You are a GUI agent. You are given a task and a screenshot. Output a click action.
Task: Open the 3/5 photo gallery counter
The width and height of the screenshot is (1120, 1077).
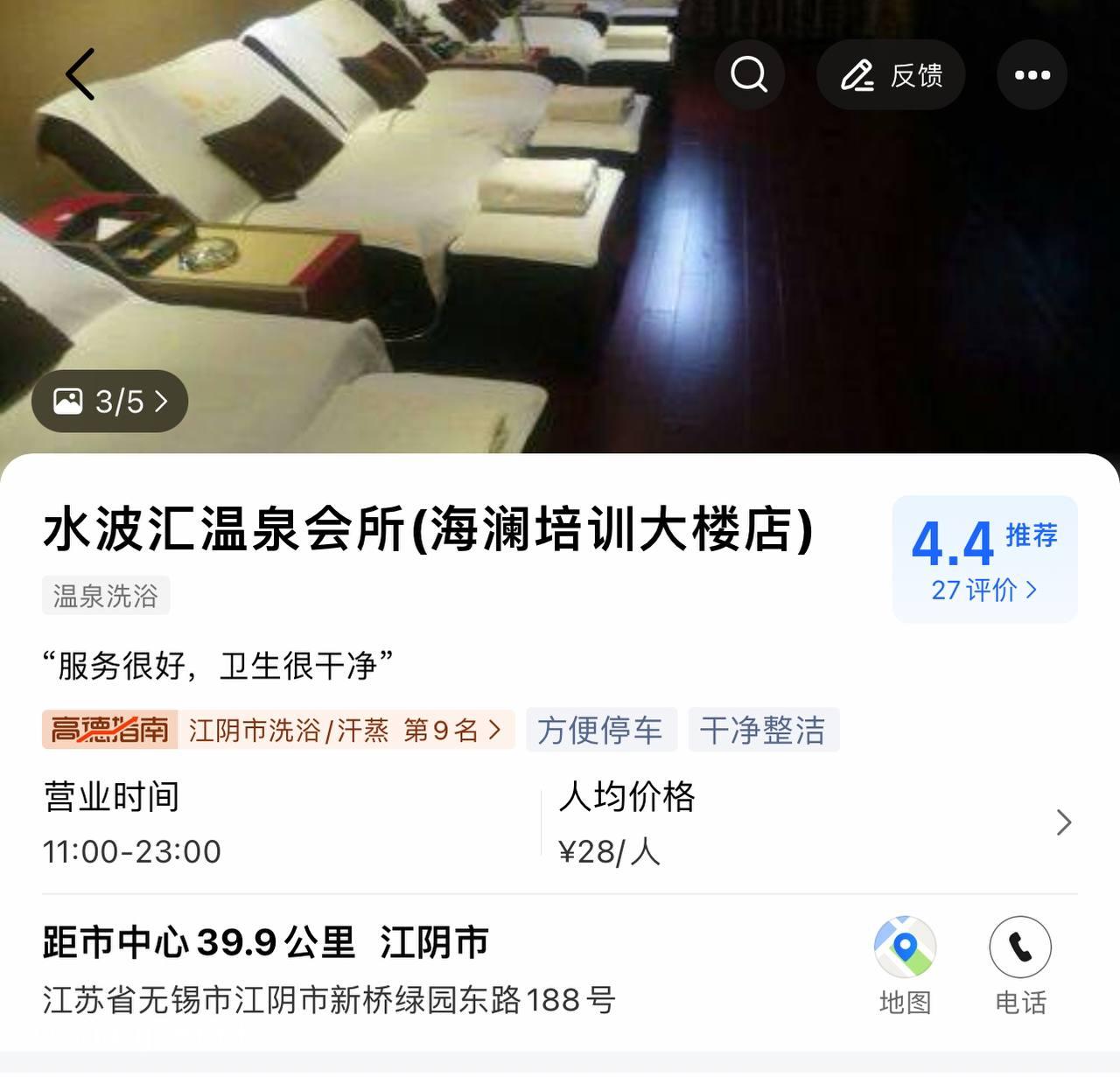tap(110, 402)
